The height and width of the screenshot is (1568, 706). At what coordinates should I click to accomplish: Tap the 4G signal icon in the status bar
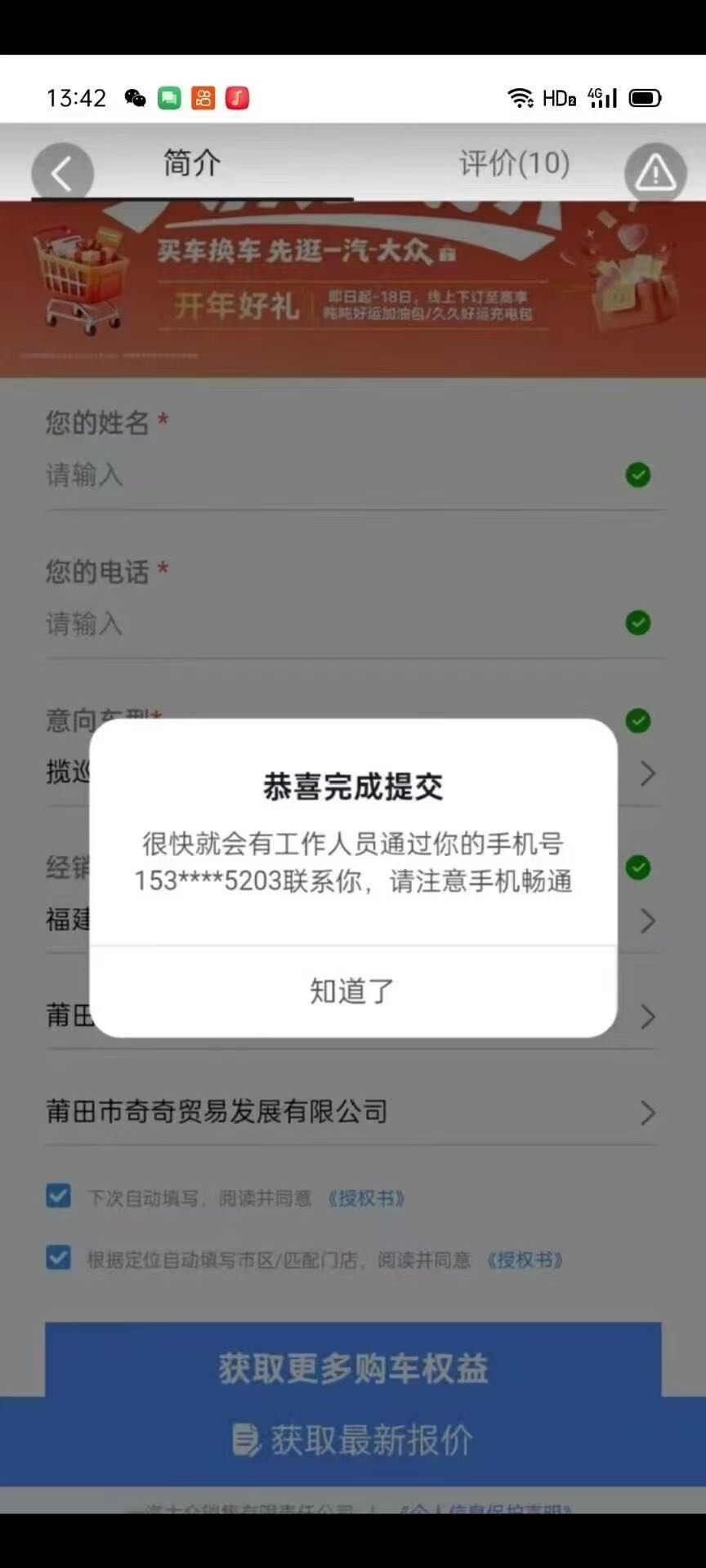pos(602,97)
